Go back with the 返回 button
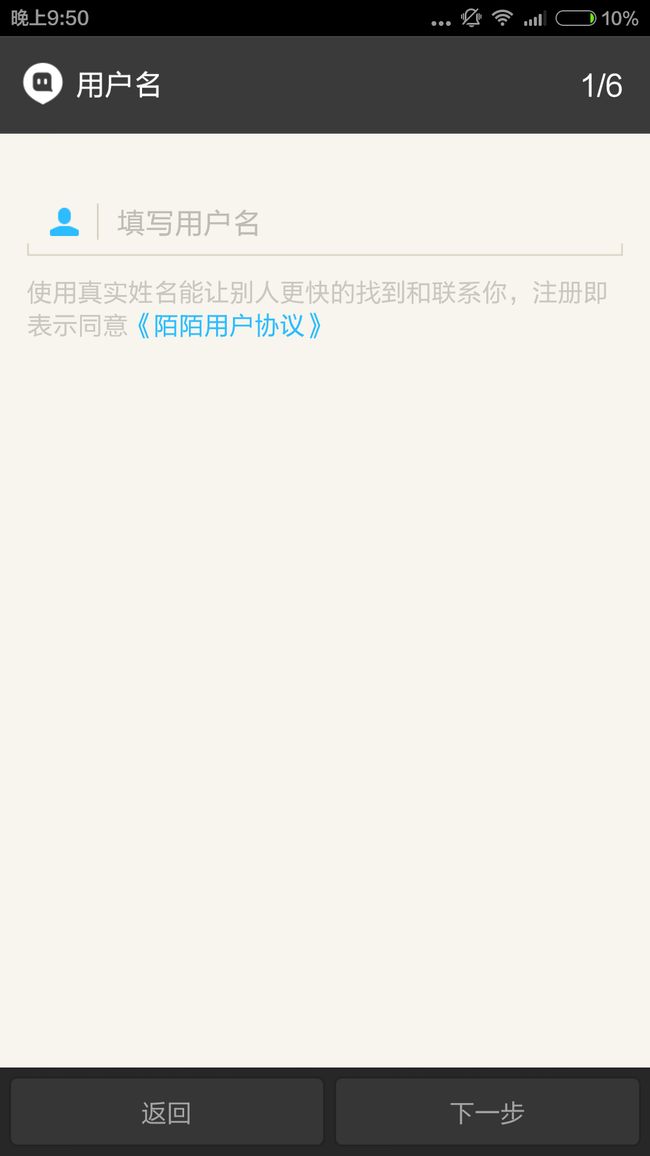The image size is (650, 1156). (167, 1112)
